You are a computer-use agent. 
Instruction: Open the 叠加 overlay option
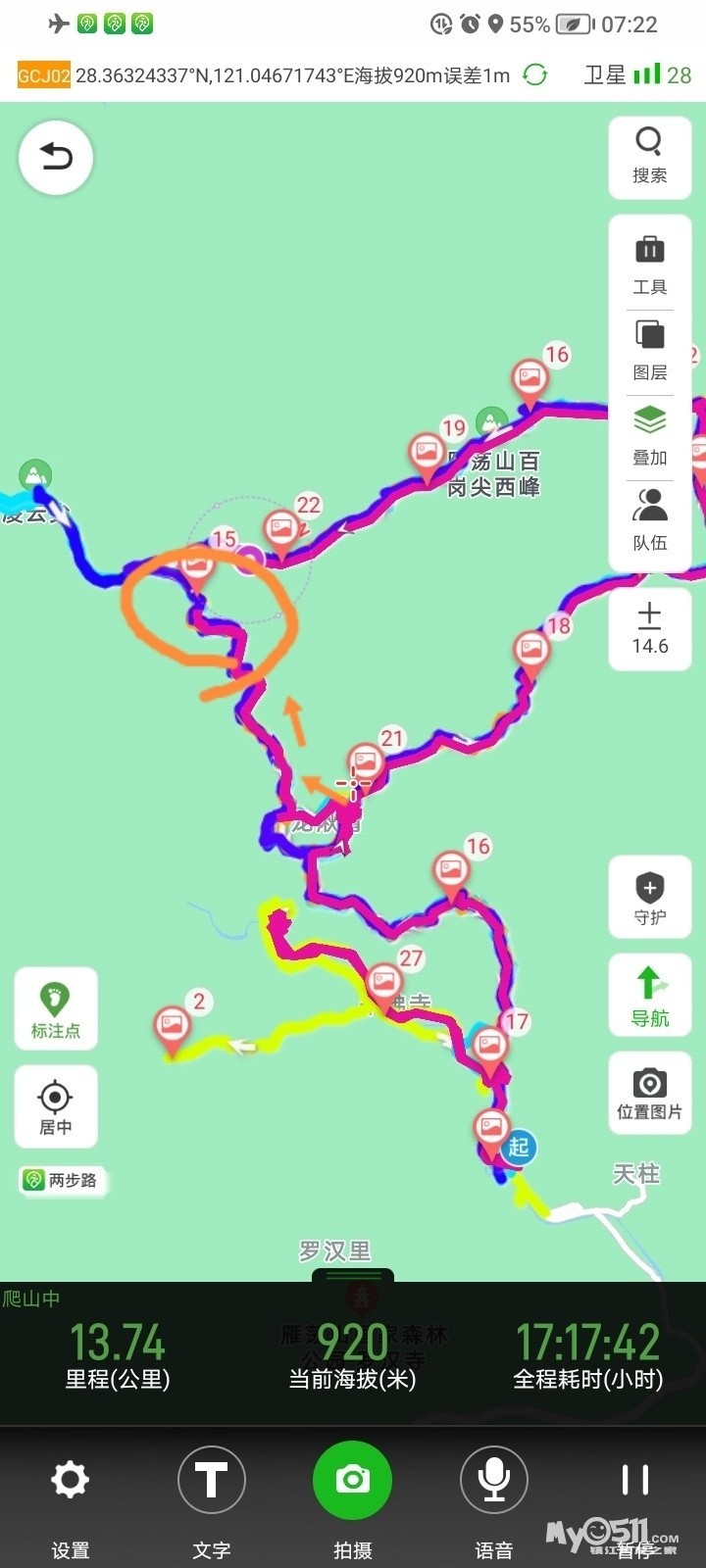pos(649,435)
